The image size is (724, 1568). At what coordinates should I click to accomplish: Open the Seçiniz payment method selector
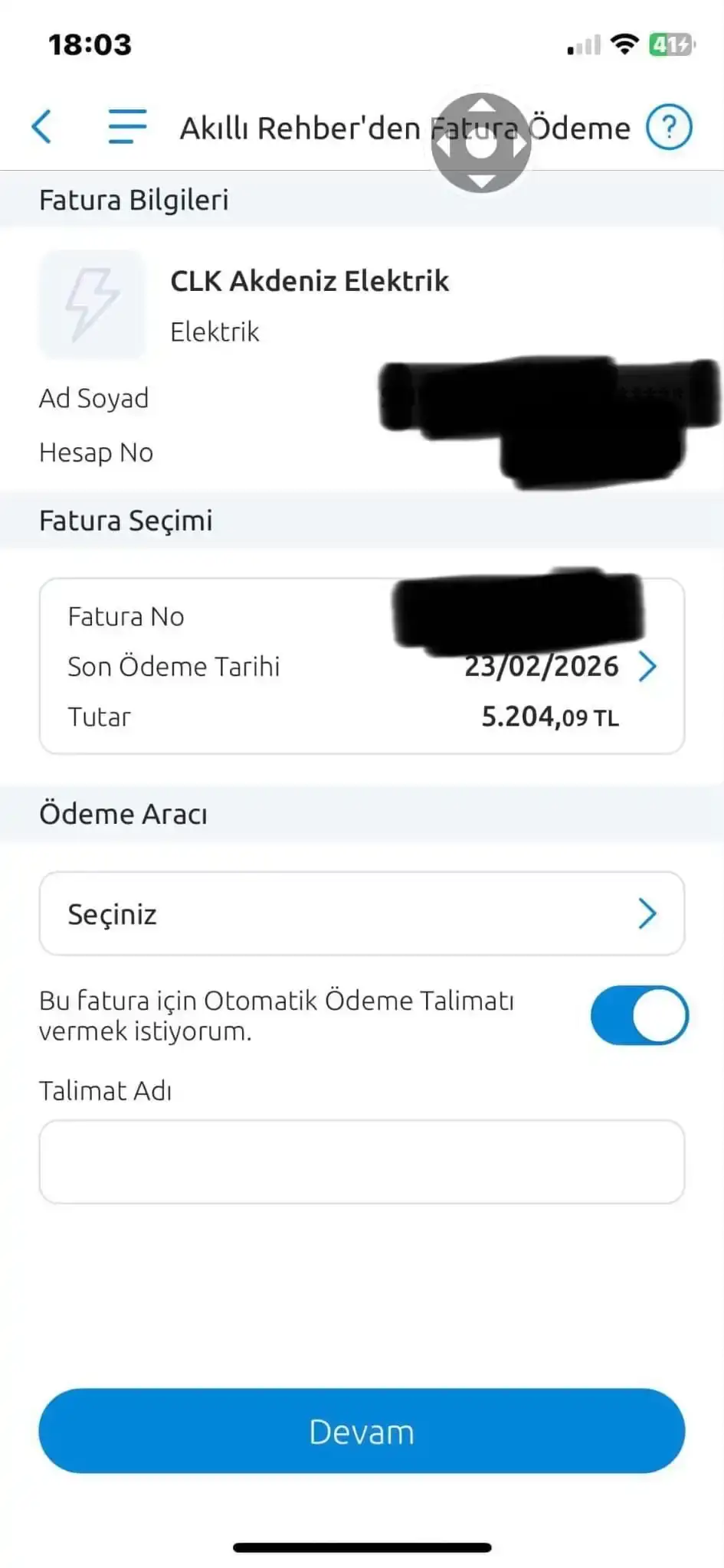(362, 913)
